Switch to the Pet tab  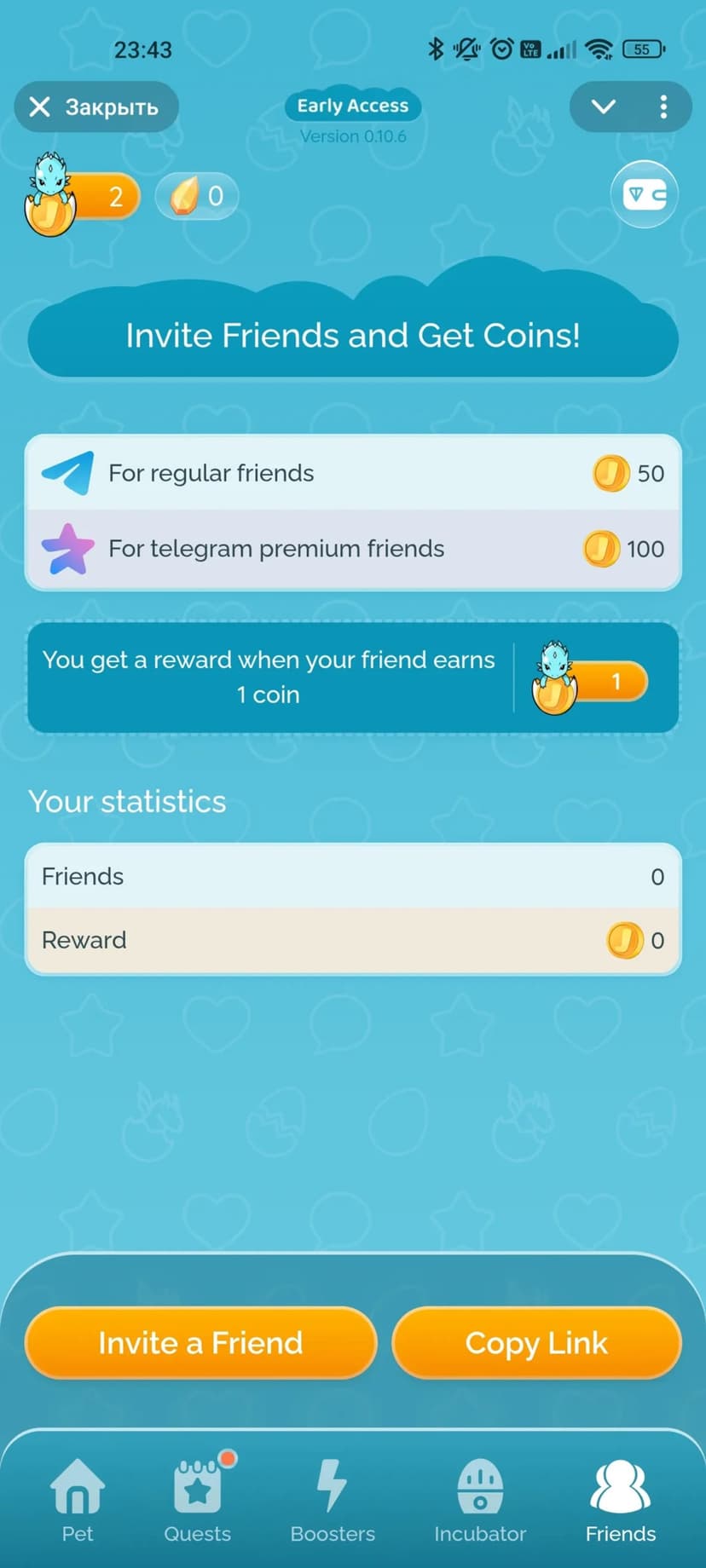[78, 1500]
